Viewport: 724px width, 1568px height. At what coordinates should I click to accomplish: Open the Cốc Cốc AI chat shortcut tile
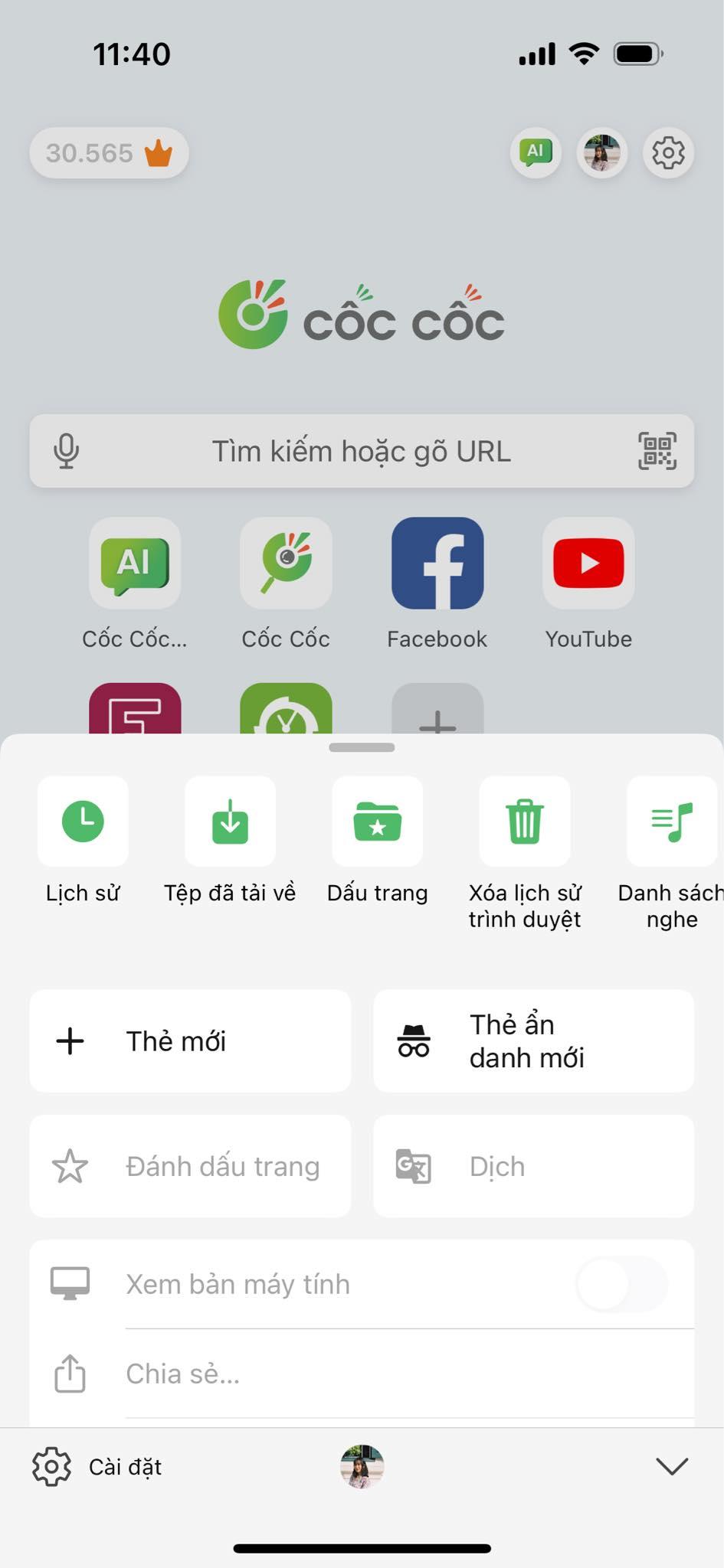(x=135, y=563)
